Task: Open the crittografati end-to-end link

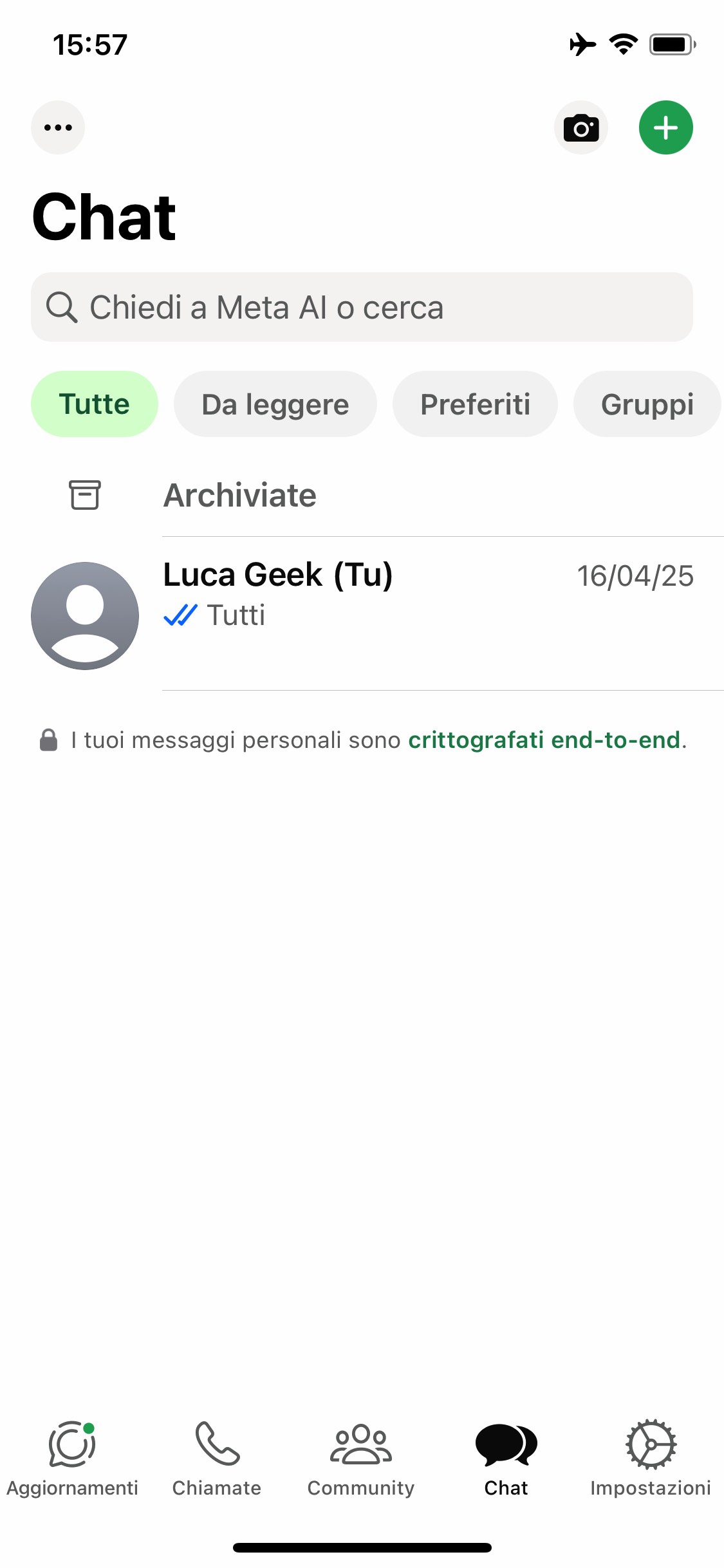Action: coord(544,740)
